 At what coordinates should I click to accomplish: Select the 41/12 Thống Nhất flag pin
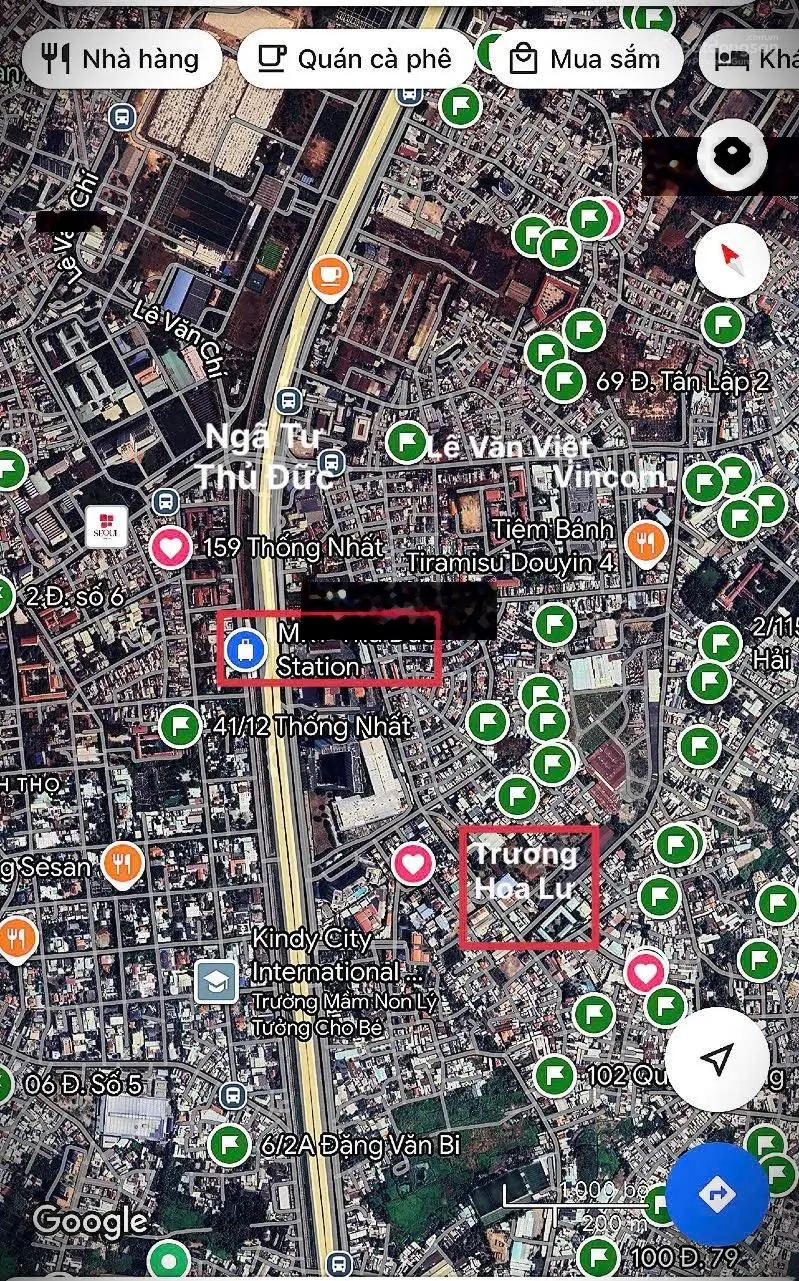[x=181, y=725]
